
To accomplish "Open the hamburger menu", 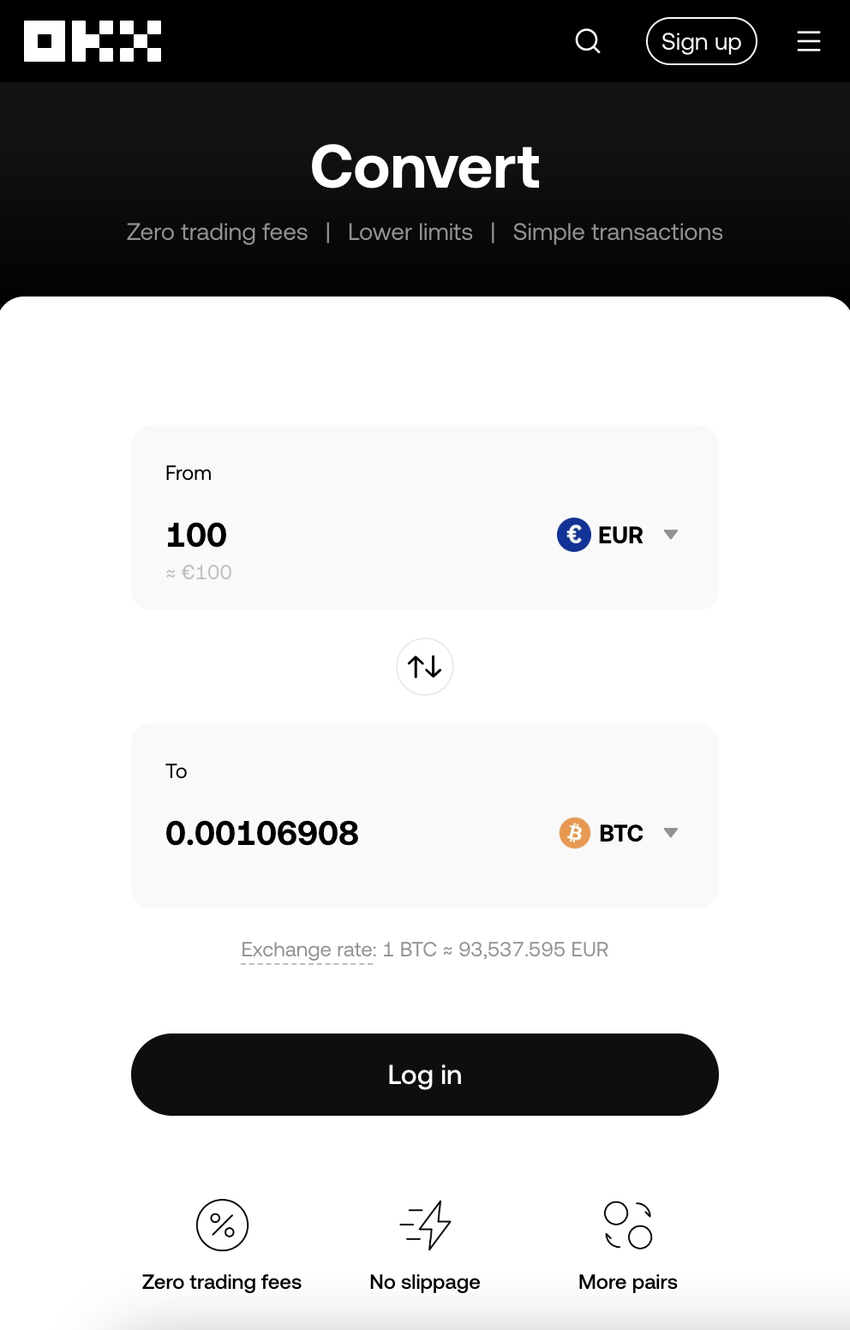I will point(808,41).
